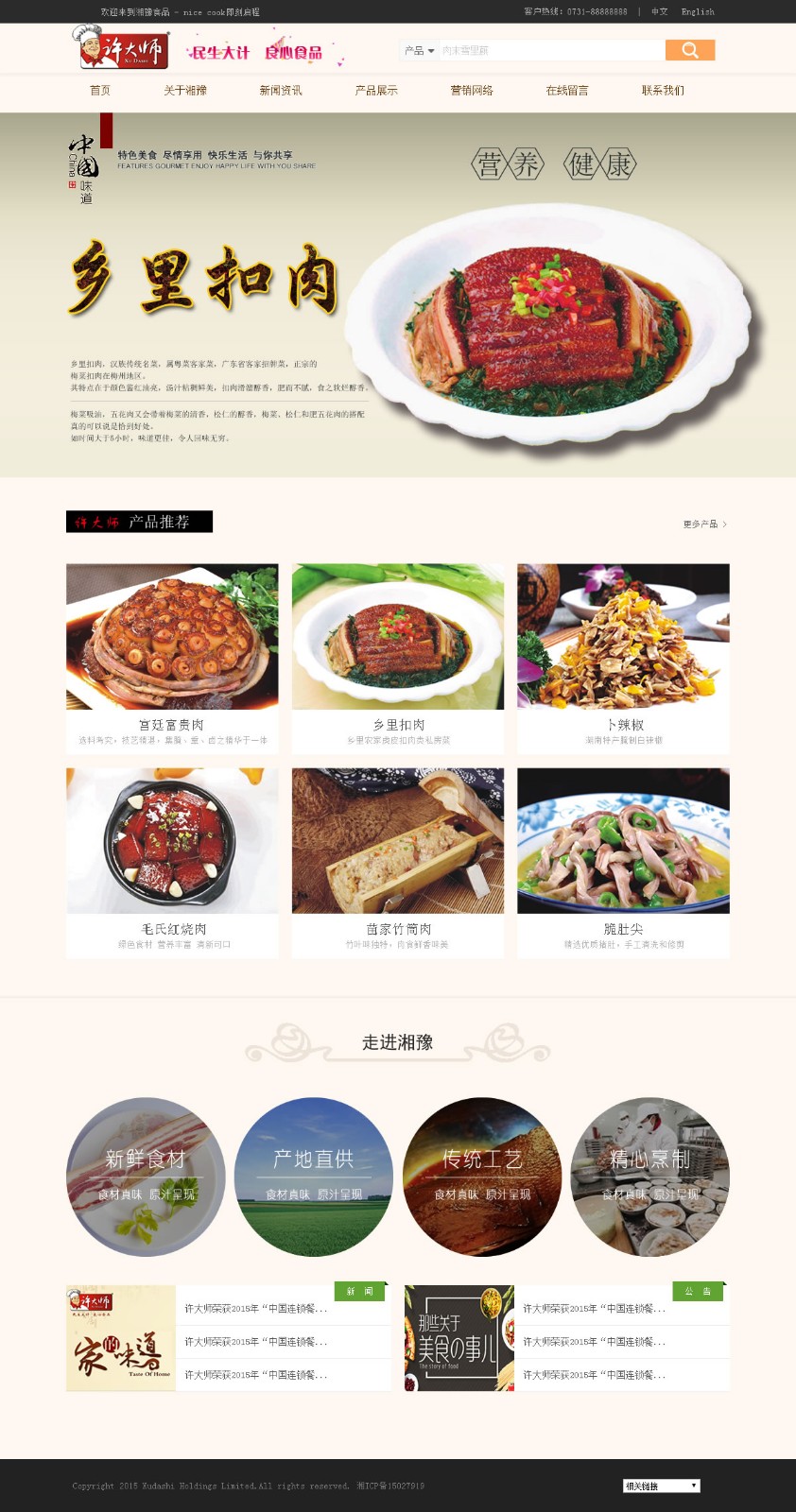Go to 营销网络 in the navigation
This screenshot has width=796, height=1512.
tap(472, 91)
